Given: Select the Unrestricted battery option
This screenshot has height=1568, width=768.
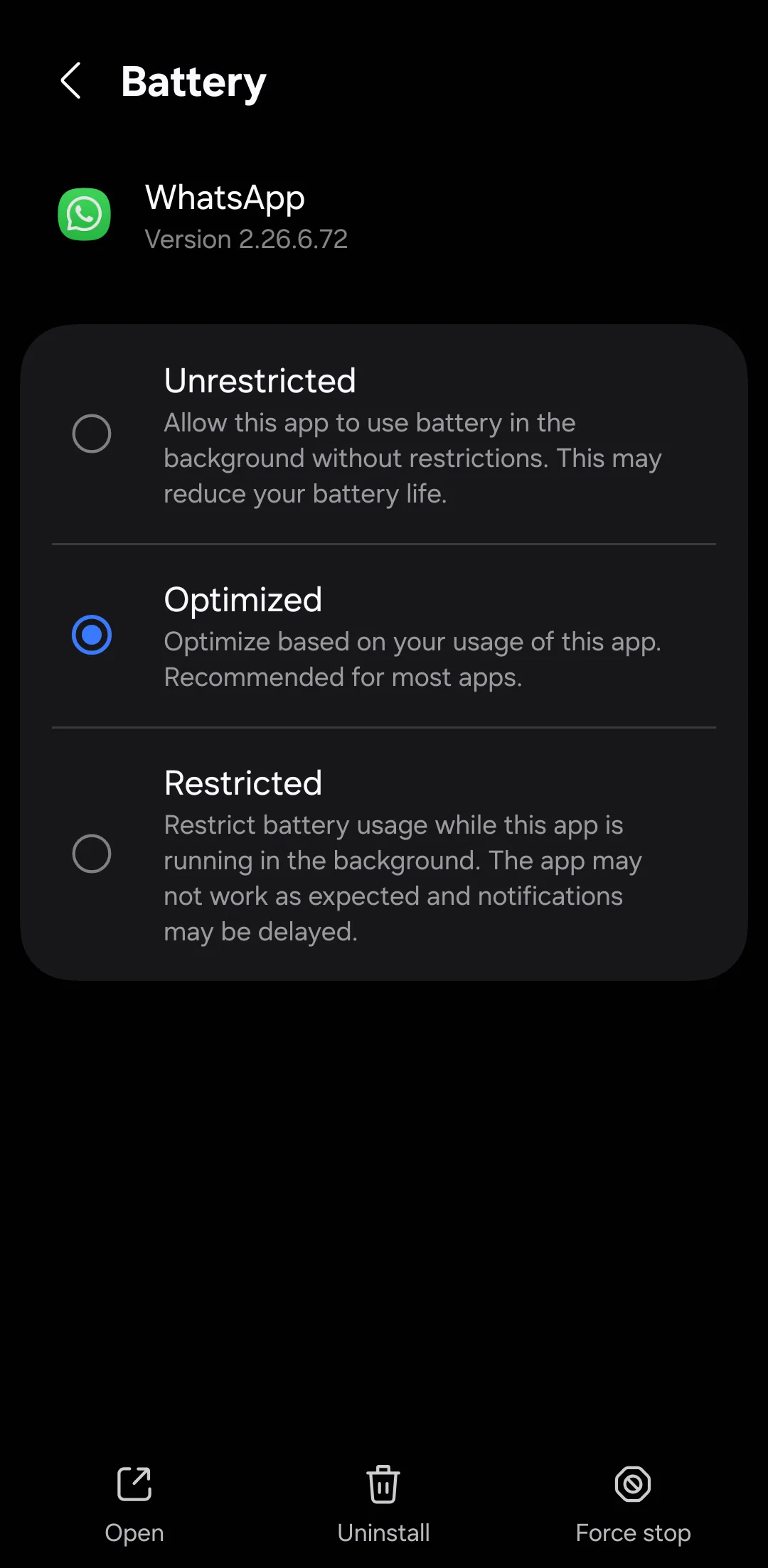Looking at the screenshot, I should (92, 434).
